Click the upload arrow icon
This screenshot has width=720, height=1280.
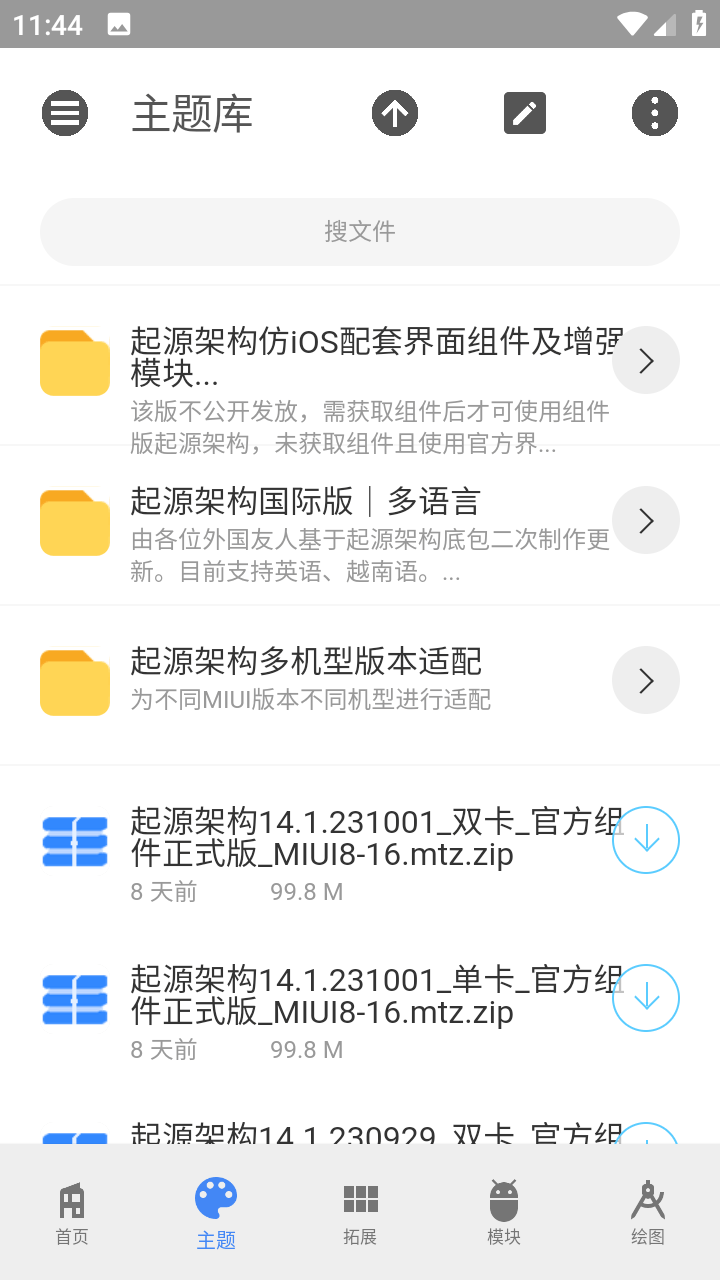click(x=394, y=112)
